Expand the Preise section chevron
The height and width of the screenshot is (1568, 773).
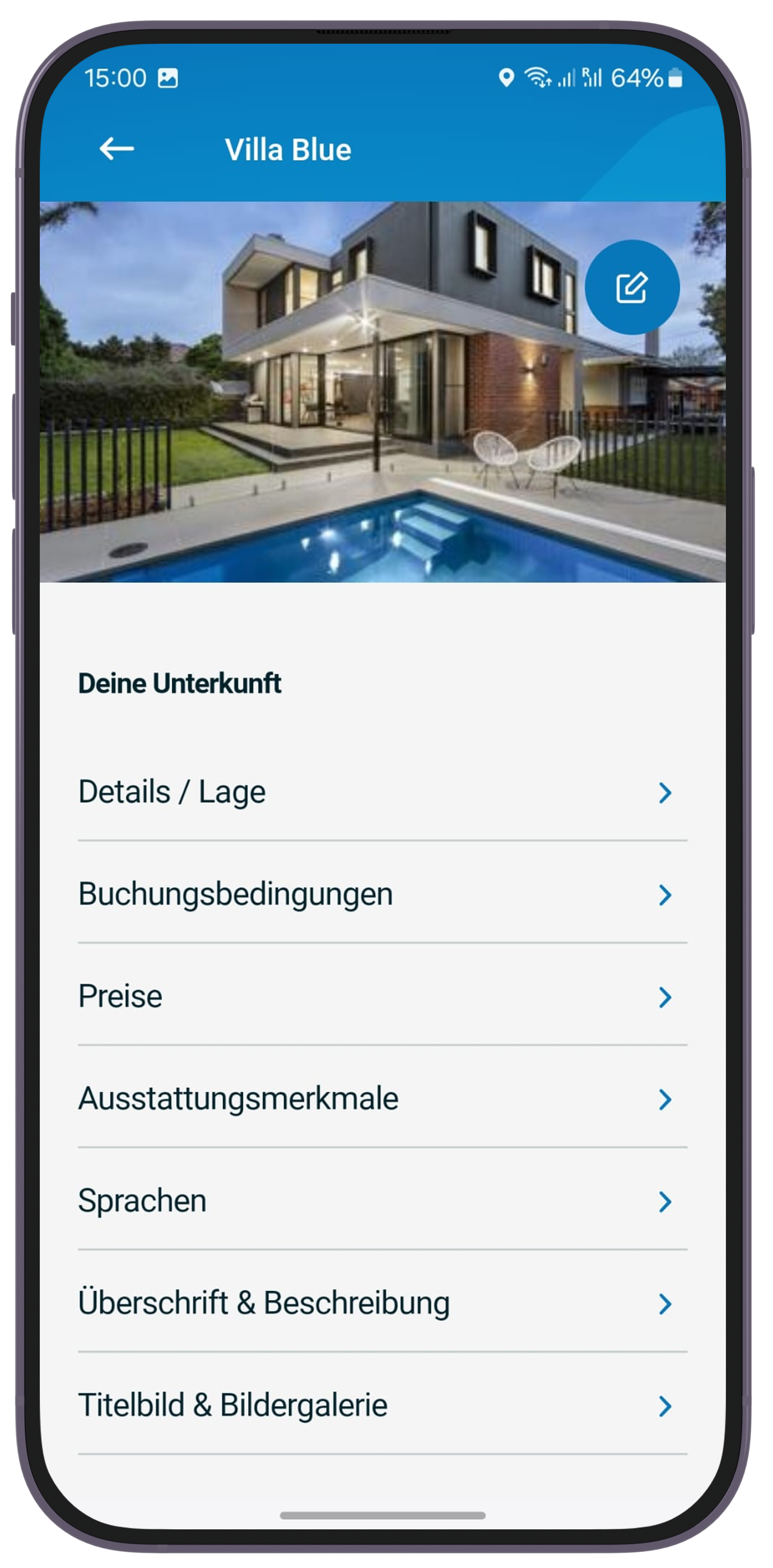[x=665, y=996]
